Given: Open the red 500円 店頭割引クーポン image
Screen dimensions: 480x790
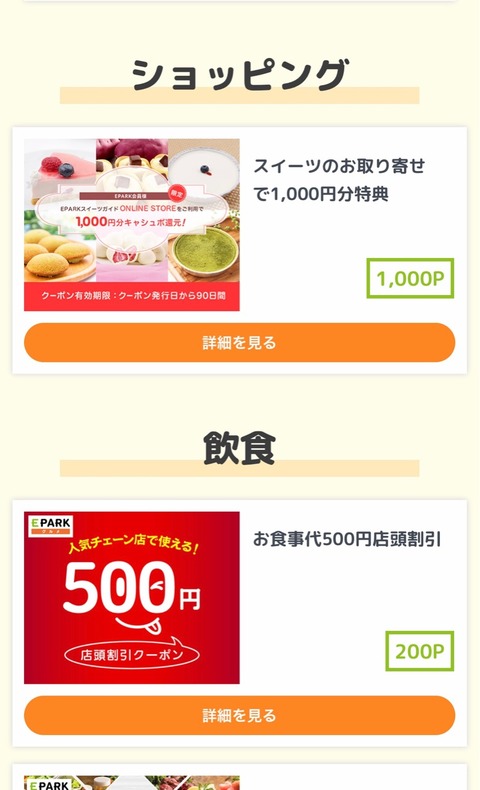Looking at the screenshot, I should click(x=132, y=598).
